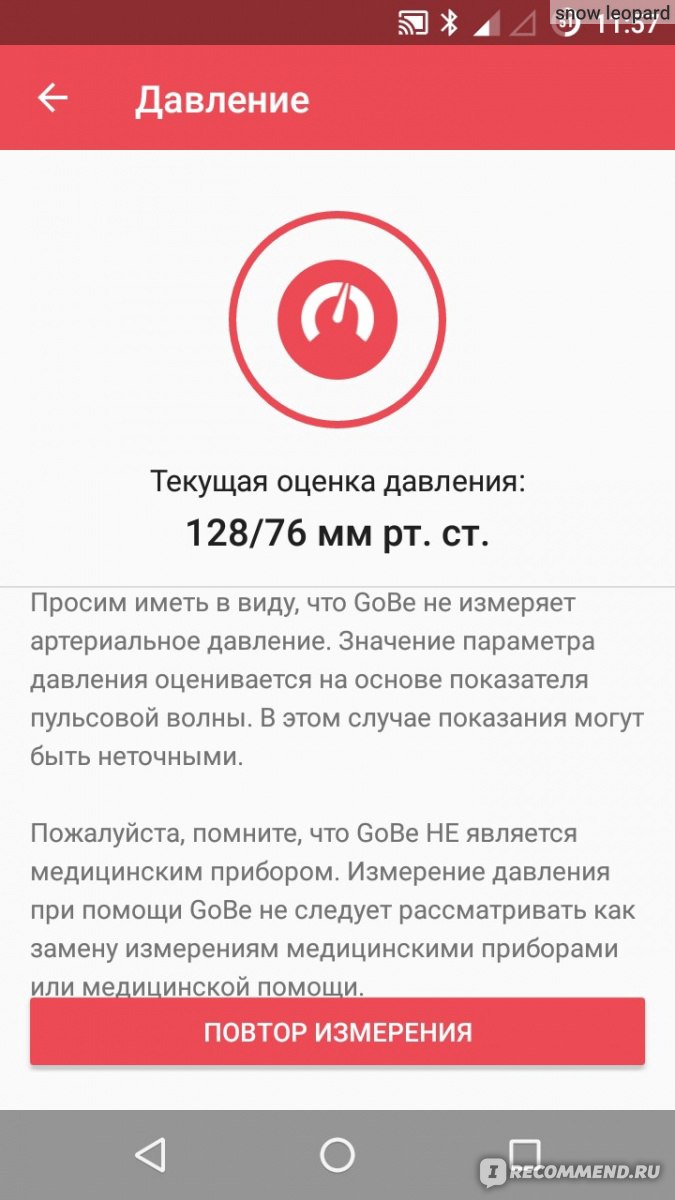Go back using the app bar arrow
Screen dimensions: 675x1200
(x=52, y=98)
